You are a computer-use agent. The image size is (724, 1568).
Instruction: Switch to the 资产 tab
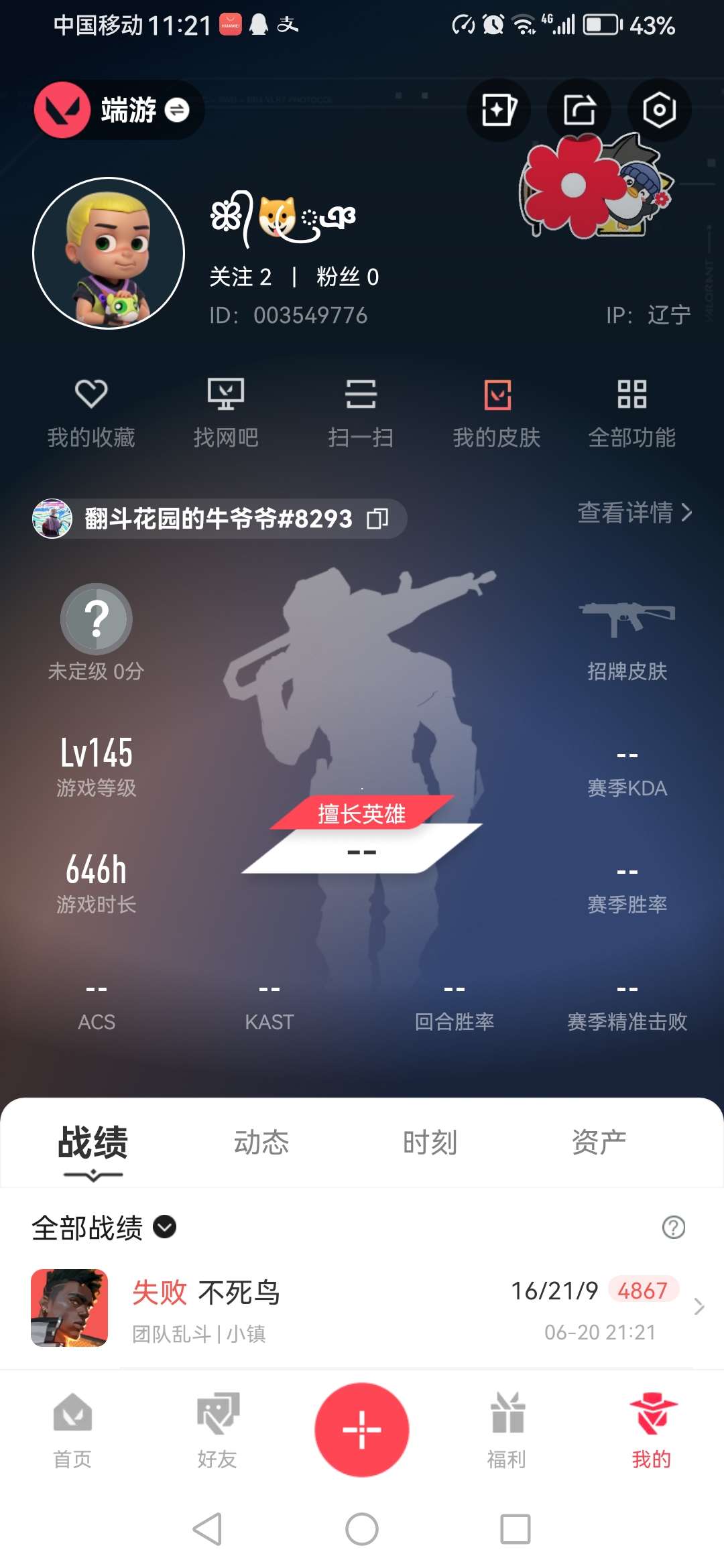(599, 1142)
